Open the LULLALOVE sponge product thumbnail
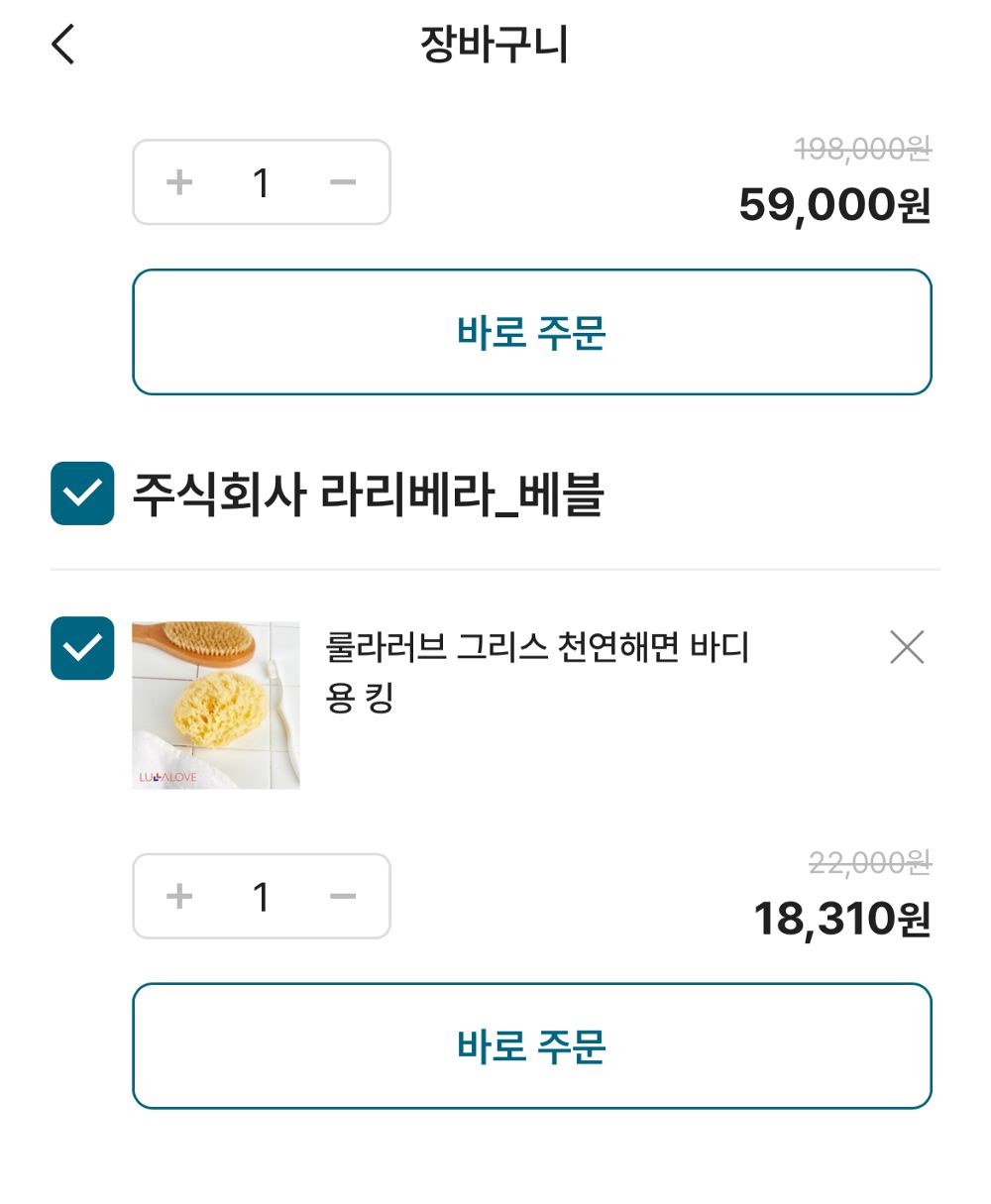991x1204 pixels. tap(215, 705)
